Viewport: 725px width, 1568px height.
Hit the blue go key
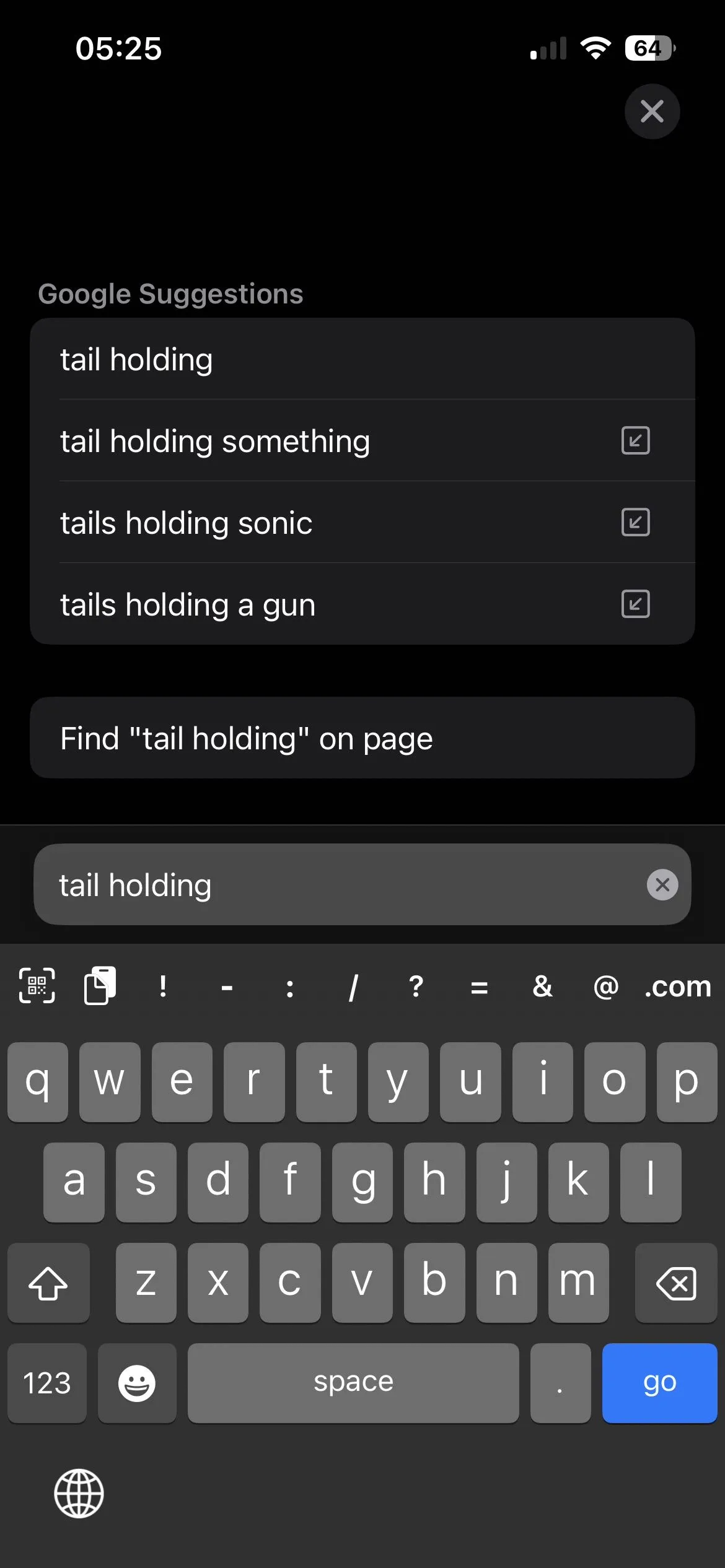point(659,1382)
